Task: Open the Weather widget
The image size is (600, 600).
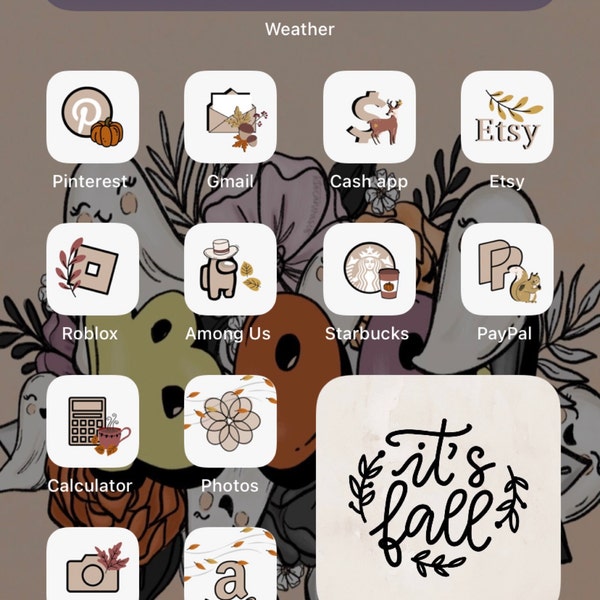Action: [300, 5]
